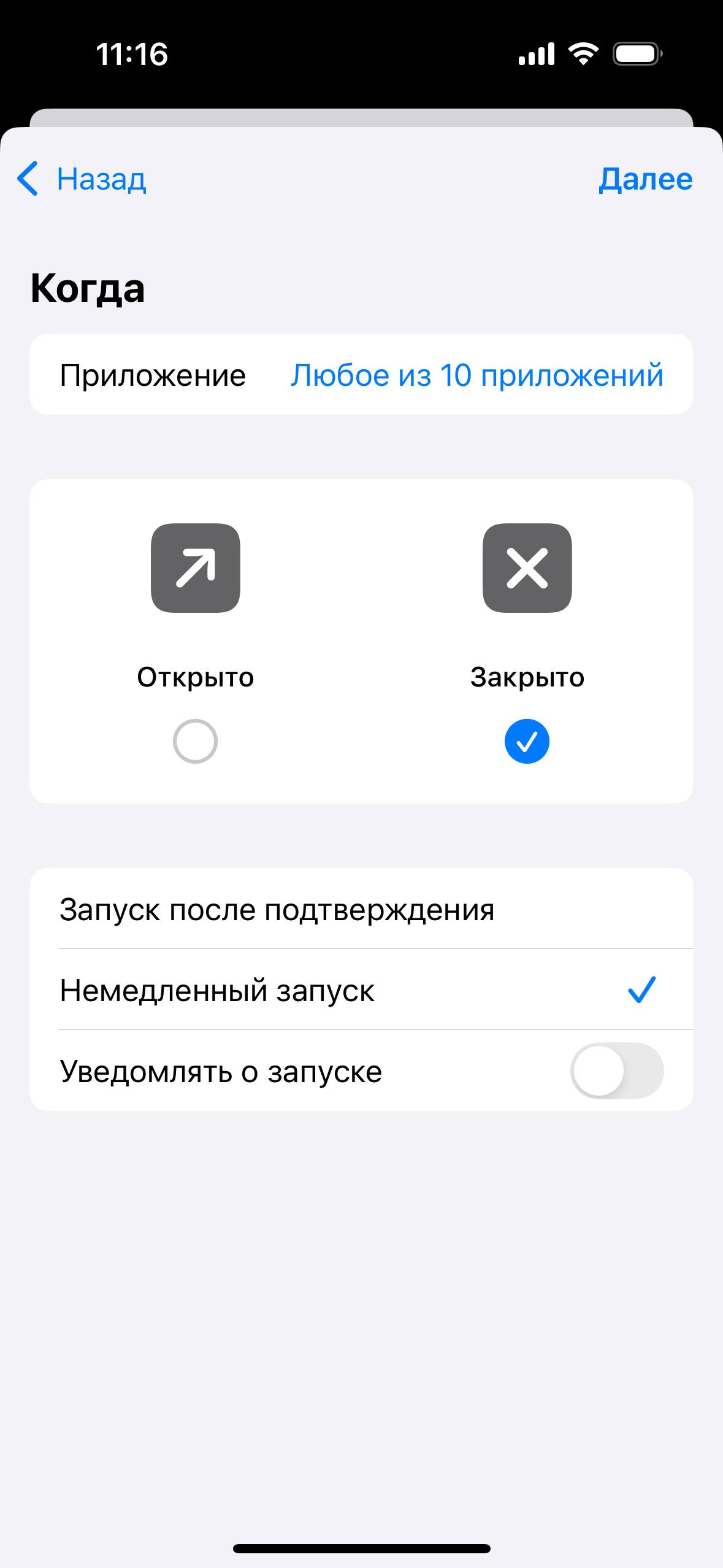Image resolution: width=723 pixels, height=1568 pixels.
Task: Tap the Закрыто option checkmark
Action: 527,742
